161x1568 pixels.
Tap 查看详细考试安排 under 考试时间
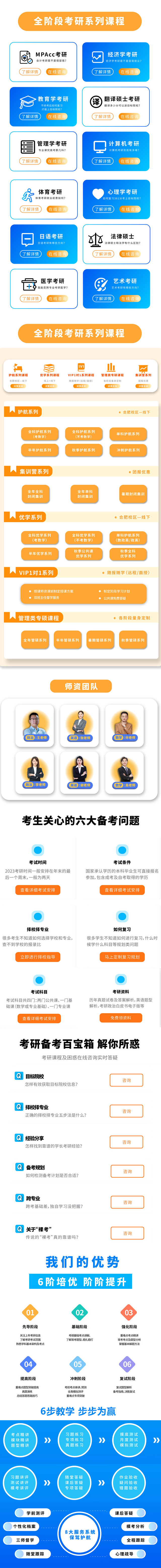[x=38, y=890]
